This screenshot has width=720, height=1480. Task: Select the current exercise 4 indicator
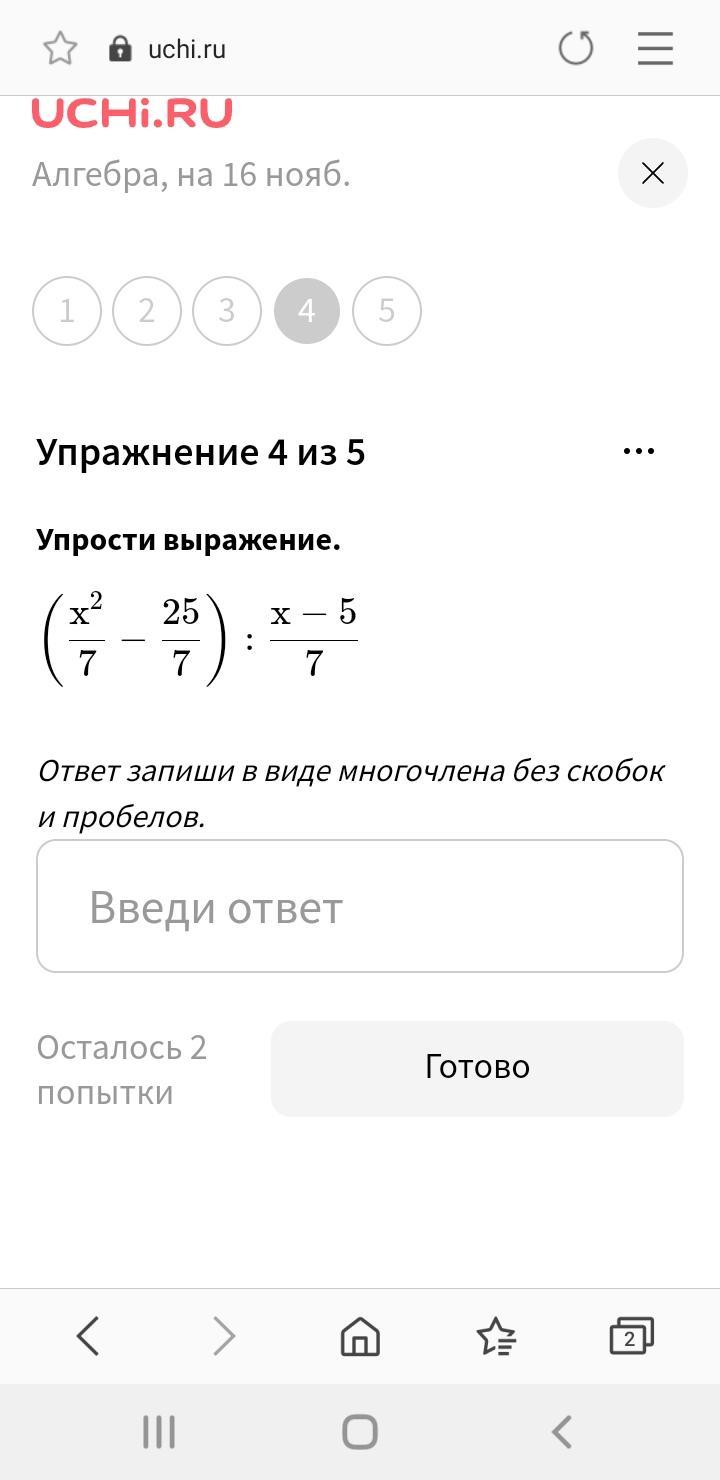[307, 311]
